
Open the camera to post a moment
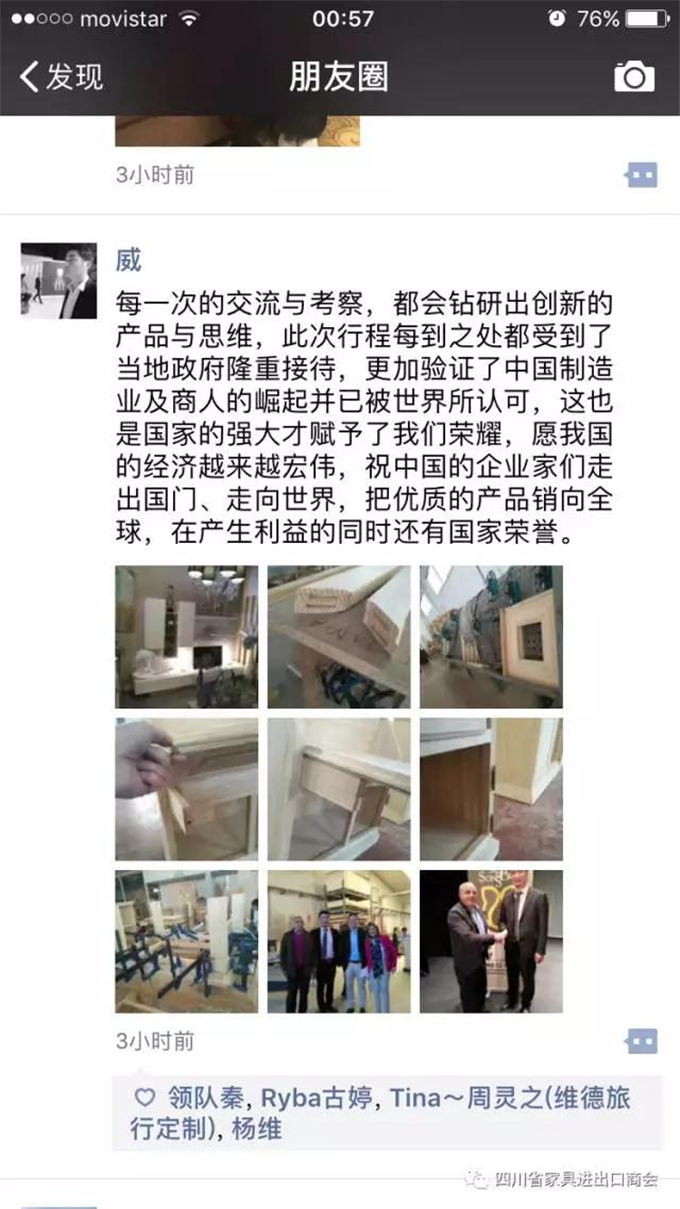point(634,77)
